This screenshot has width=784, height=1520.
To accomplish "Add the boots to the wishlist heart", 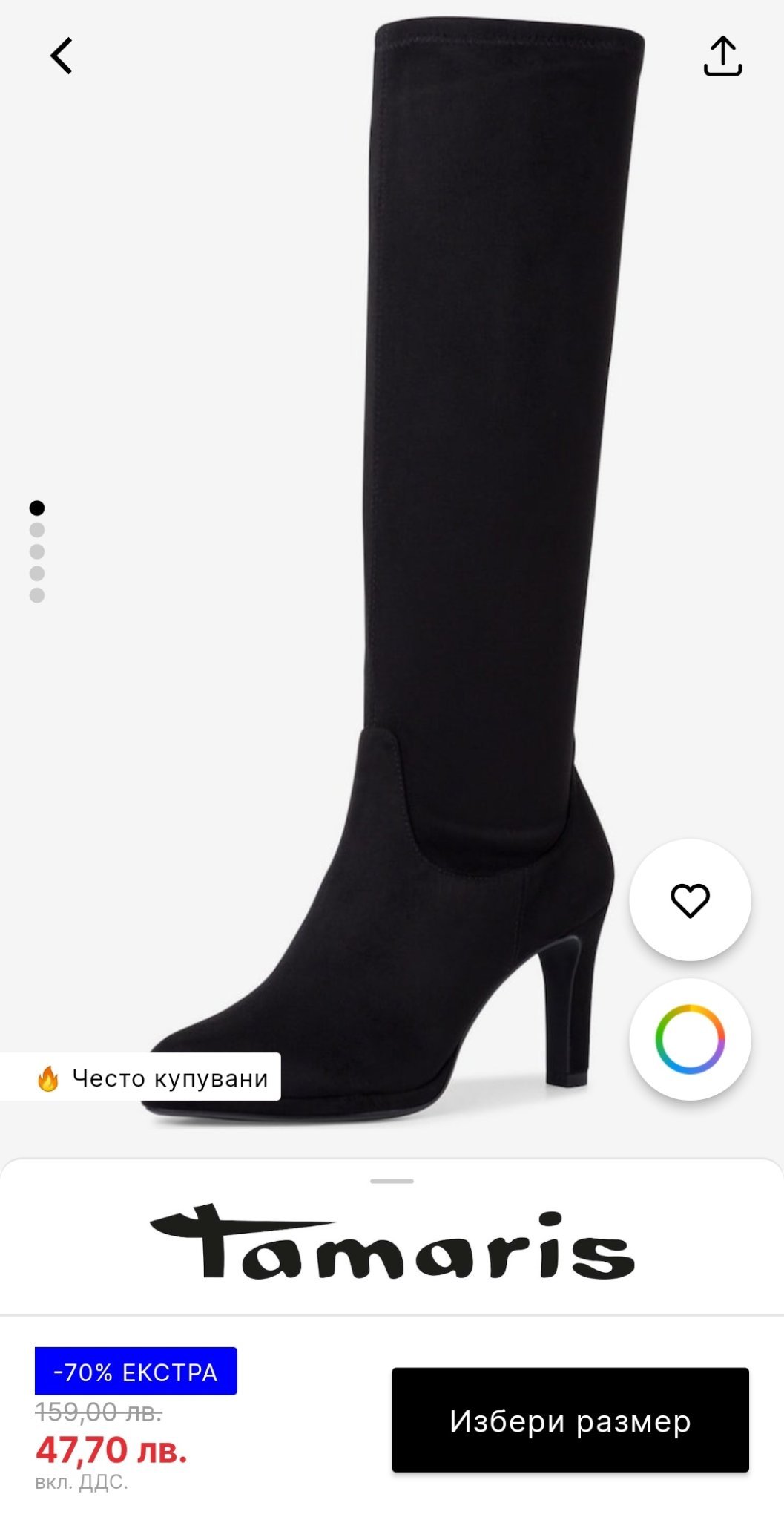I will [x=690, y=900].
